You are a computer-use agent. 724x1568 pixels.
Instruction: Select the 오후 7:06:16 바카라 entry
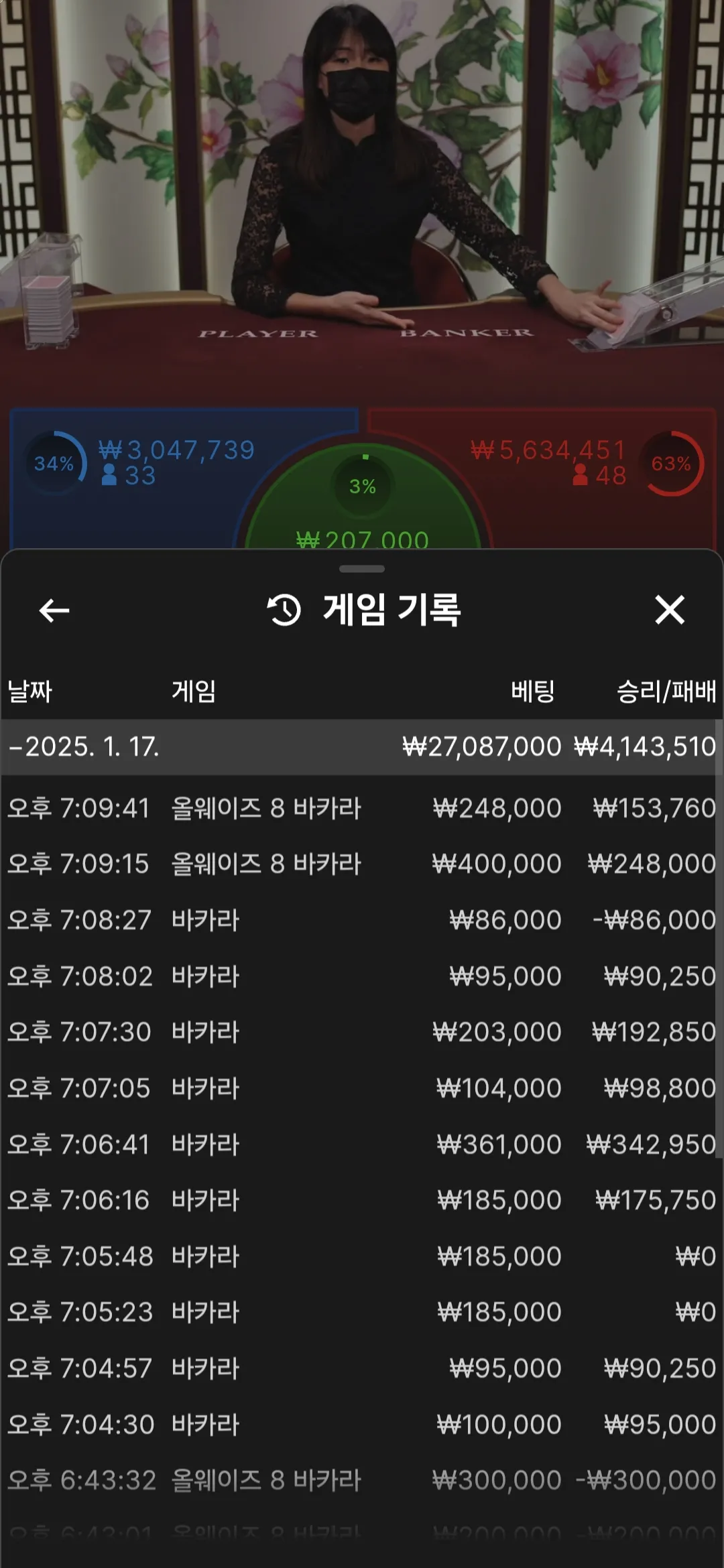click(x=362, y=1200)
